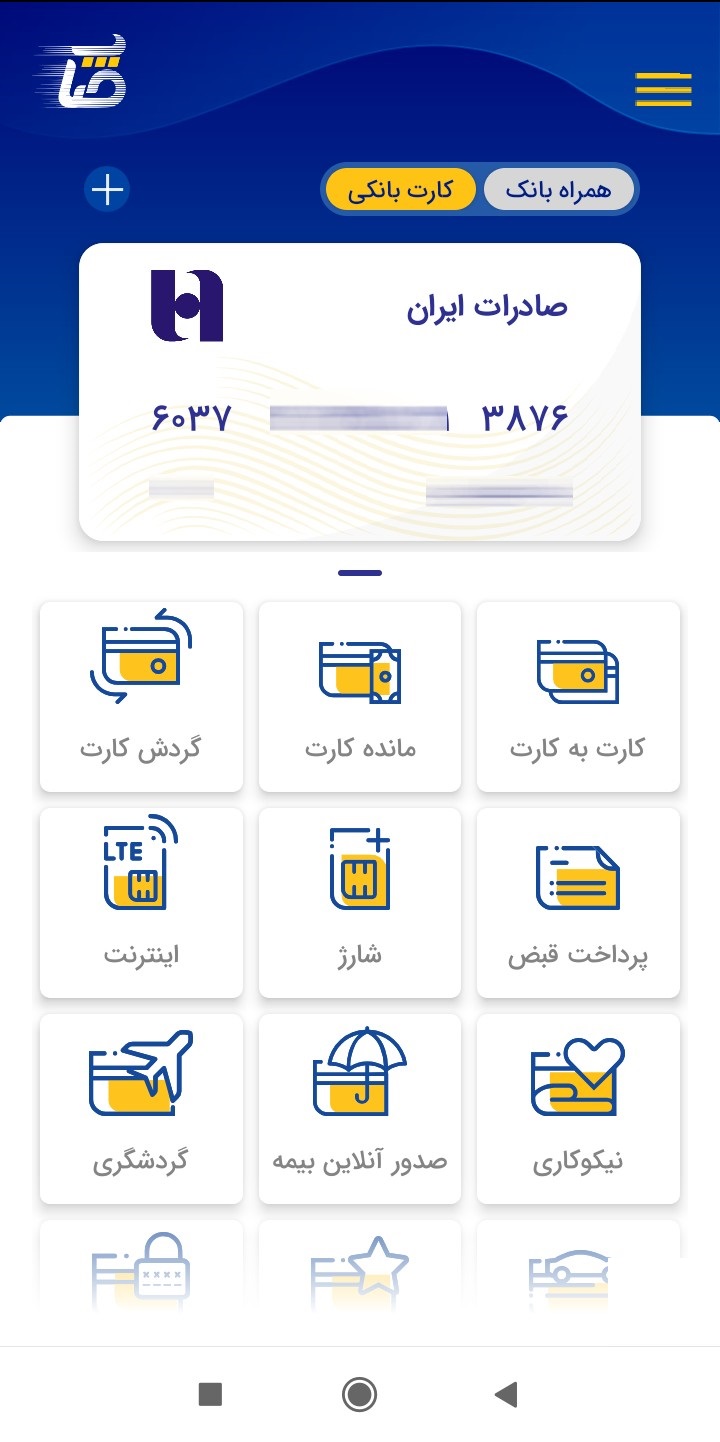Check مانده کارت balance
The image size is (720, 1442).
360,696
